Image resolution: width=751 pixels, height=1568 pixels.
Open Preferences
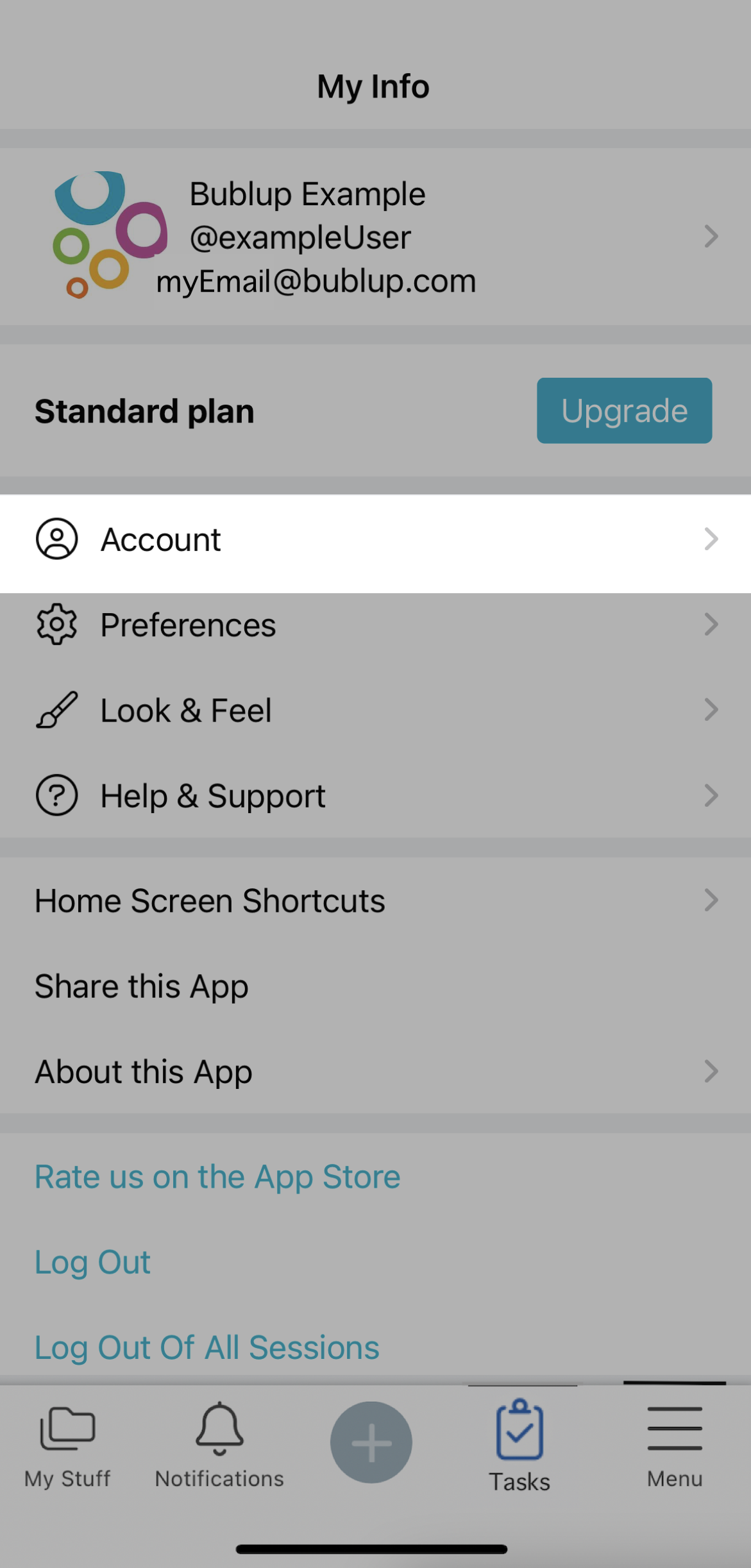[375, 625]
